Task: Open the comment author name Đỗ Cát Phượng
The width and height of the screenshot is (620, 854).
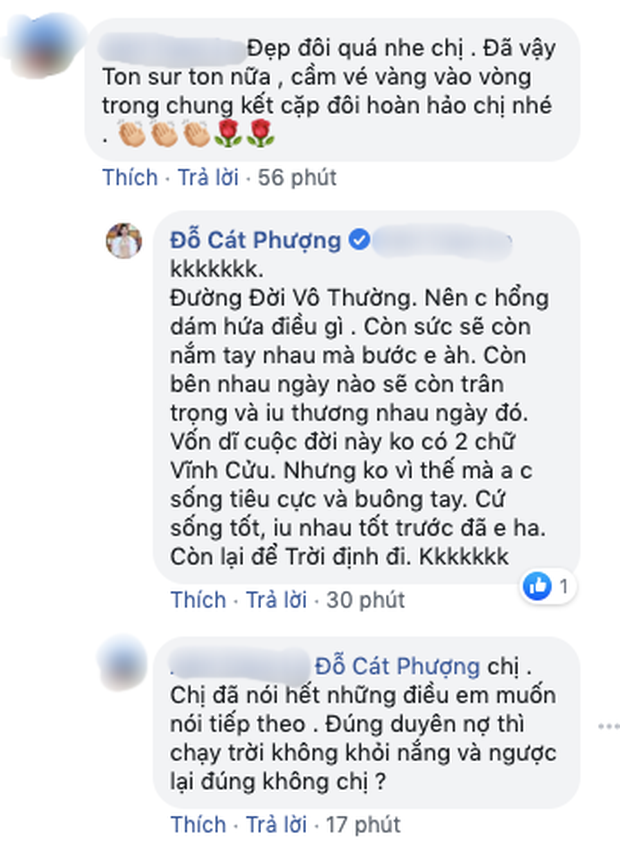Action: 255,241
